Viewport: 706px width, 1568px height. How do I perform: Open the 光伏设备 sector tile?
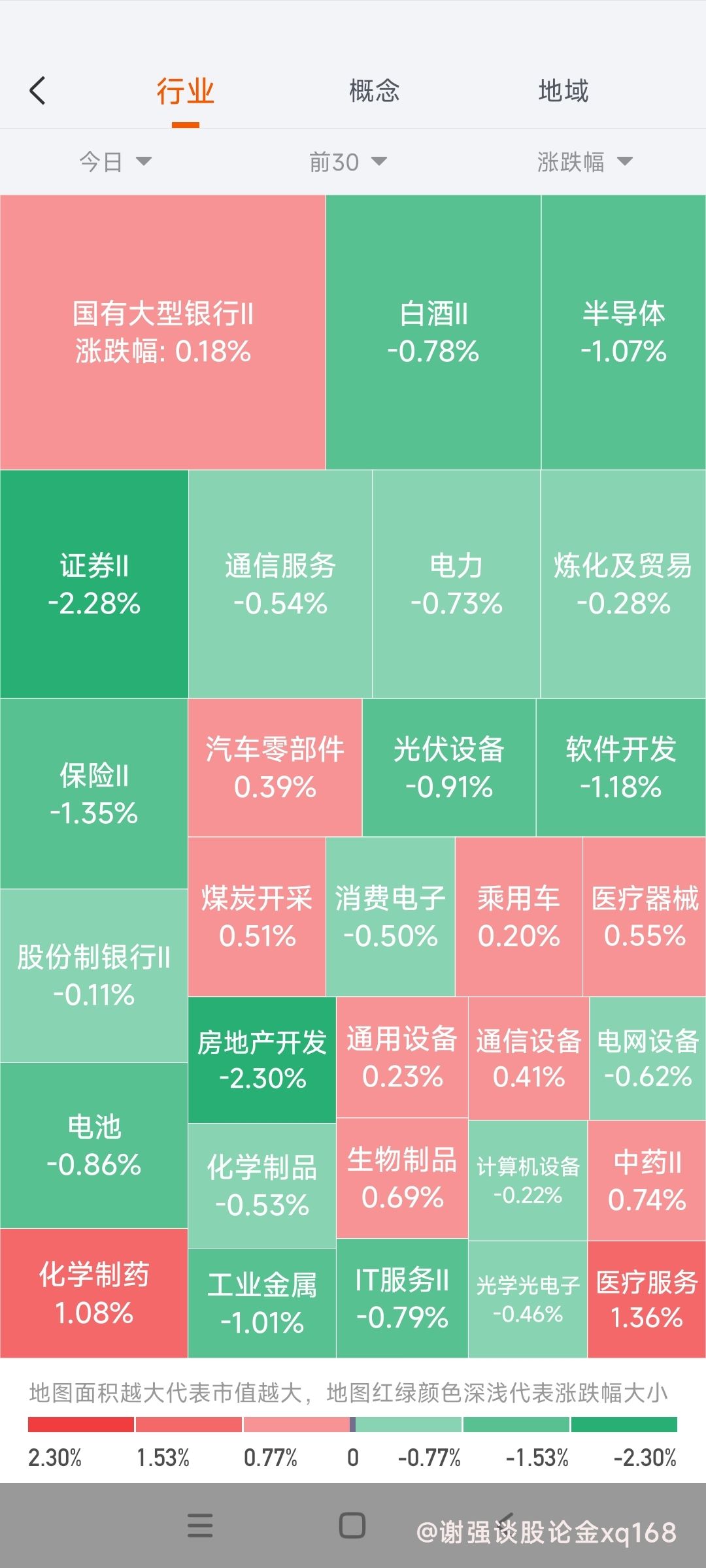pos(449,768)
